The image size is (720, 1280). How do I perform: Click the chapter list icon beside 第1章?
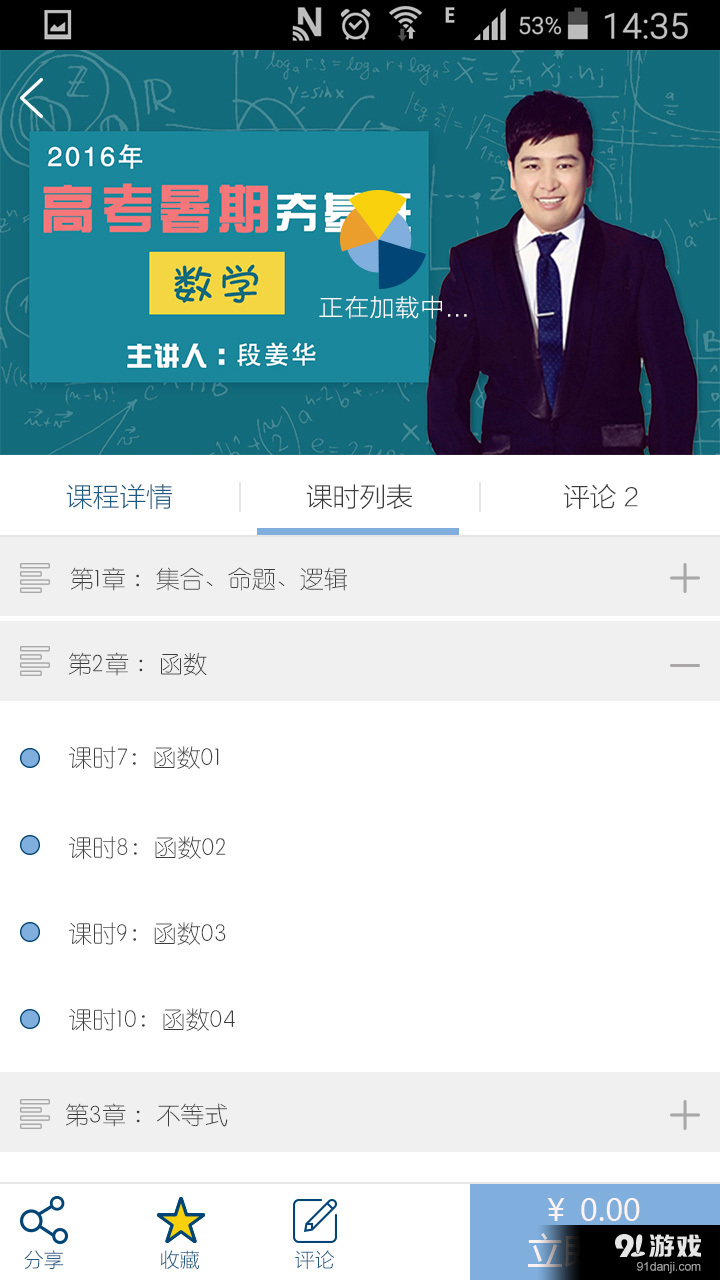[x=35, y=578]
